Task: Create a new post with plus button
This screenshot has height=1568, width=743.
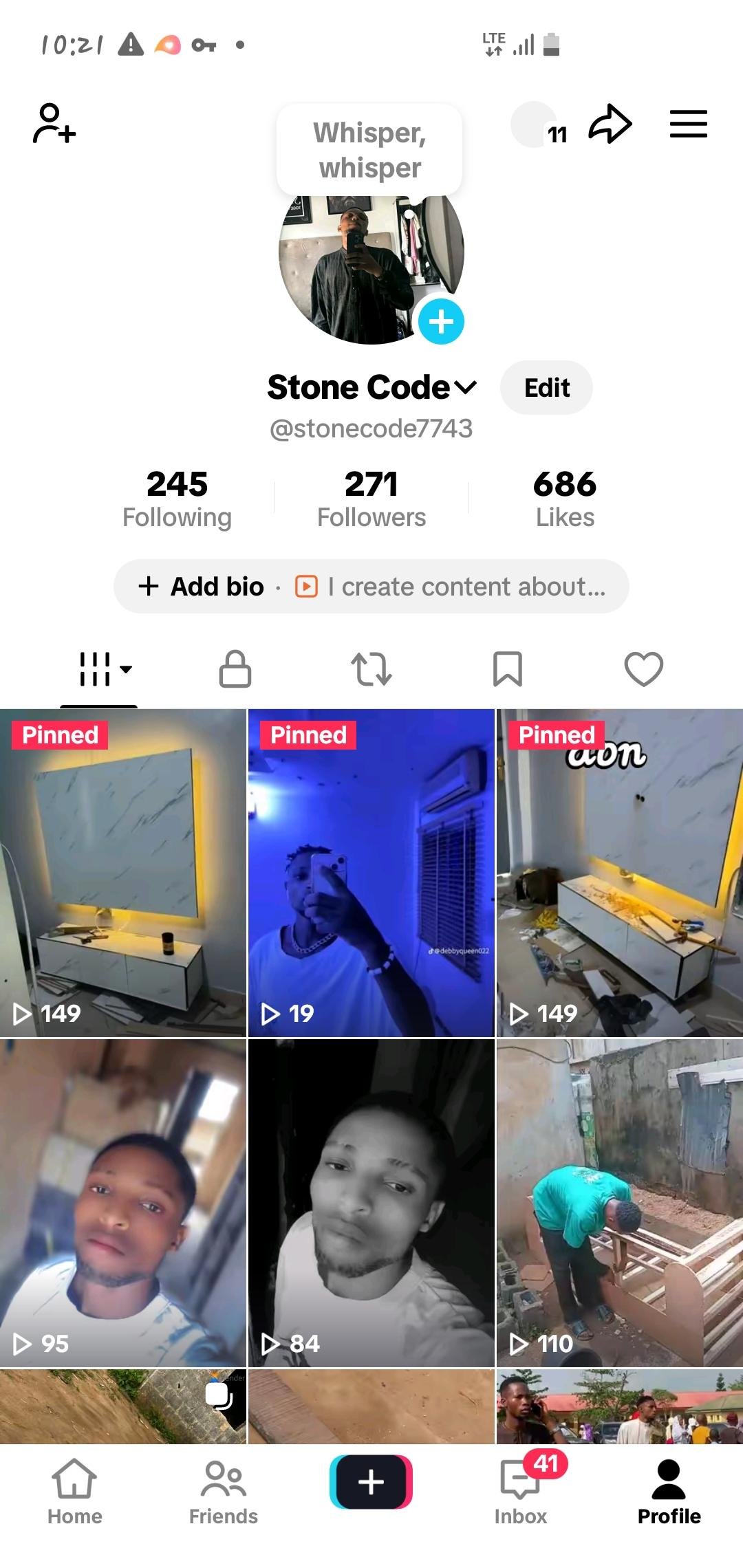Action: click(x=371, y=1481)
